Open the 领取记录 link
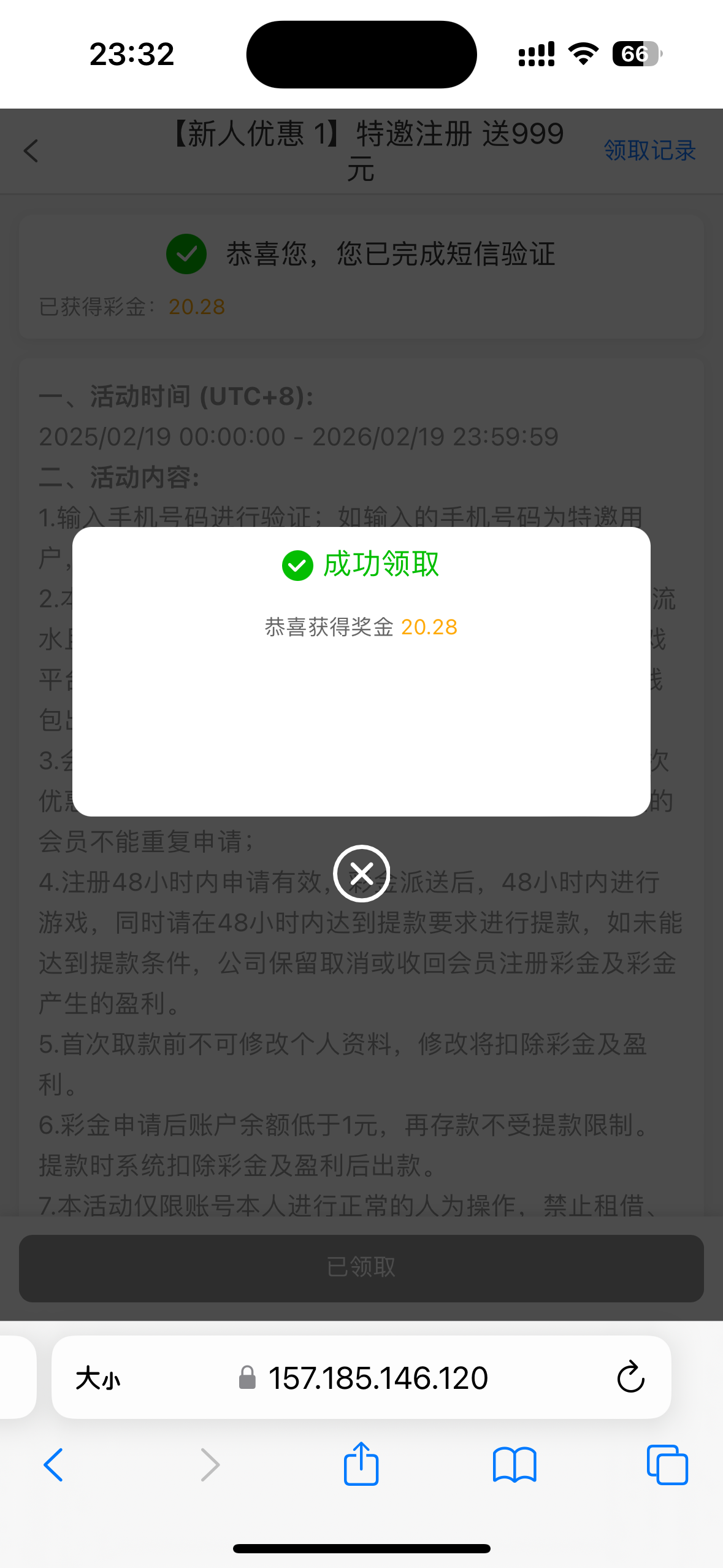Image resolution: width=723 pixels, height=1568 pixels. [x=649, y=150]
